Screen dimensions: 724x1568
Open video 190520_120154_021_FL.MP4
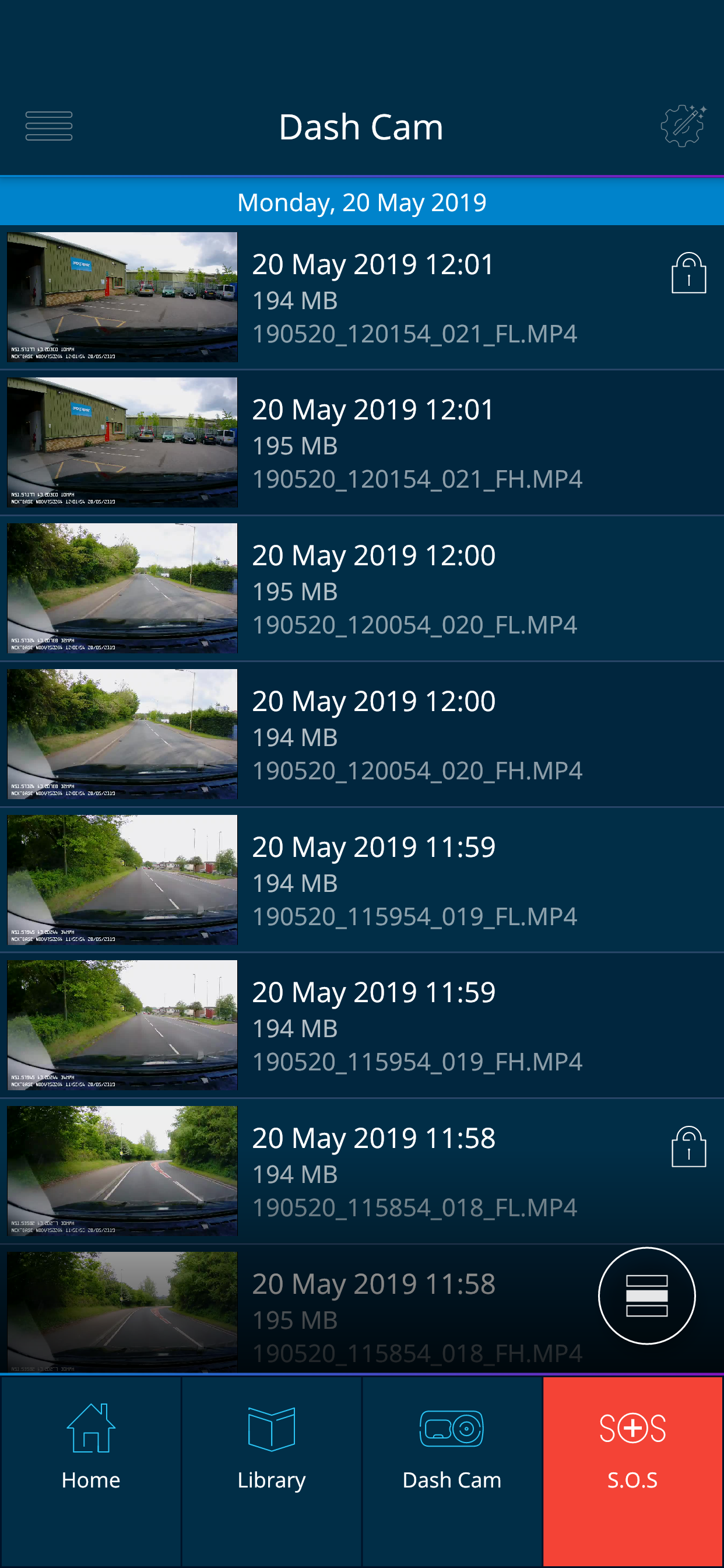coord(362,297)
